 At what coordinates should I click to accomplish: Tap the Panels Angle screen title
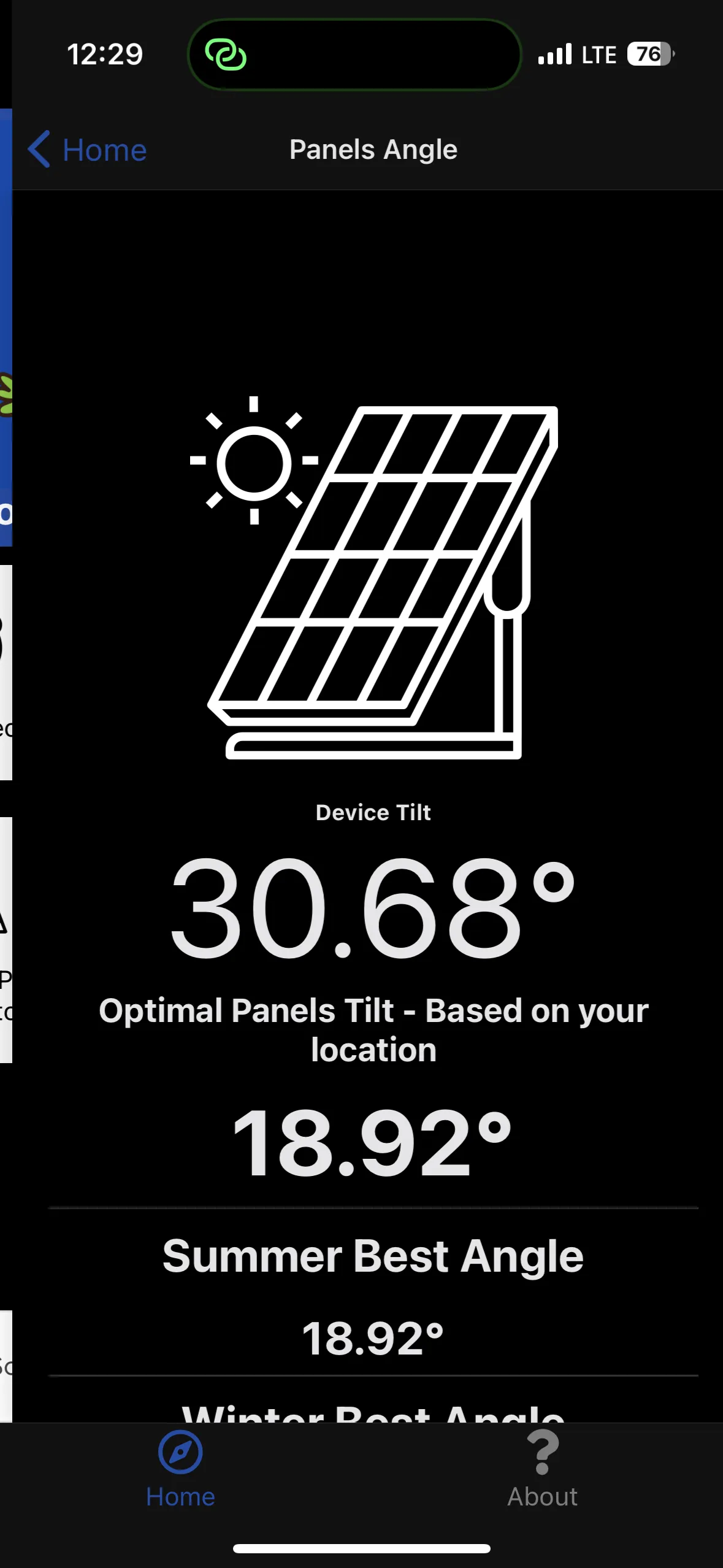click(373, 149)
